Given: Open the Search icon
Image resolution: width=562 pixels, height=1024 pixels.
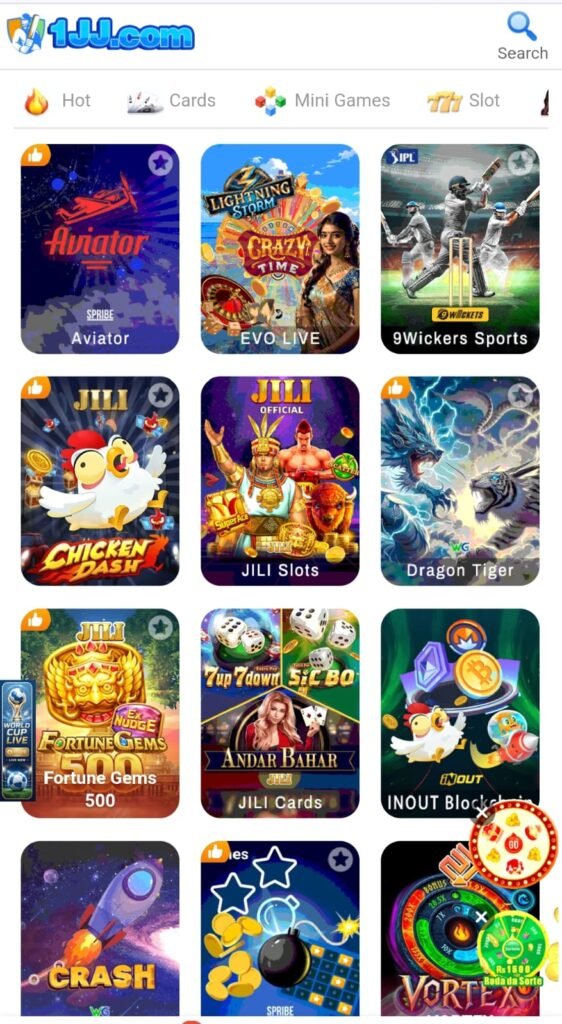Looking at the screenshot, I should [x=522, y=36].
